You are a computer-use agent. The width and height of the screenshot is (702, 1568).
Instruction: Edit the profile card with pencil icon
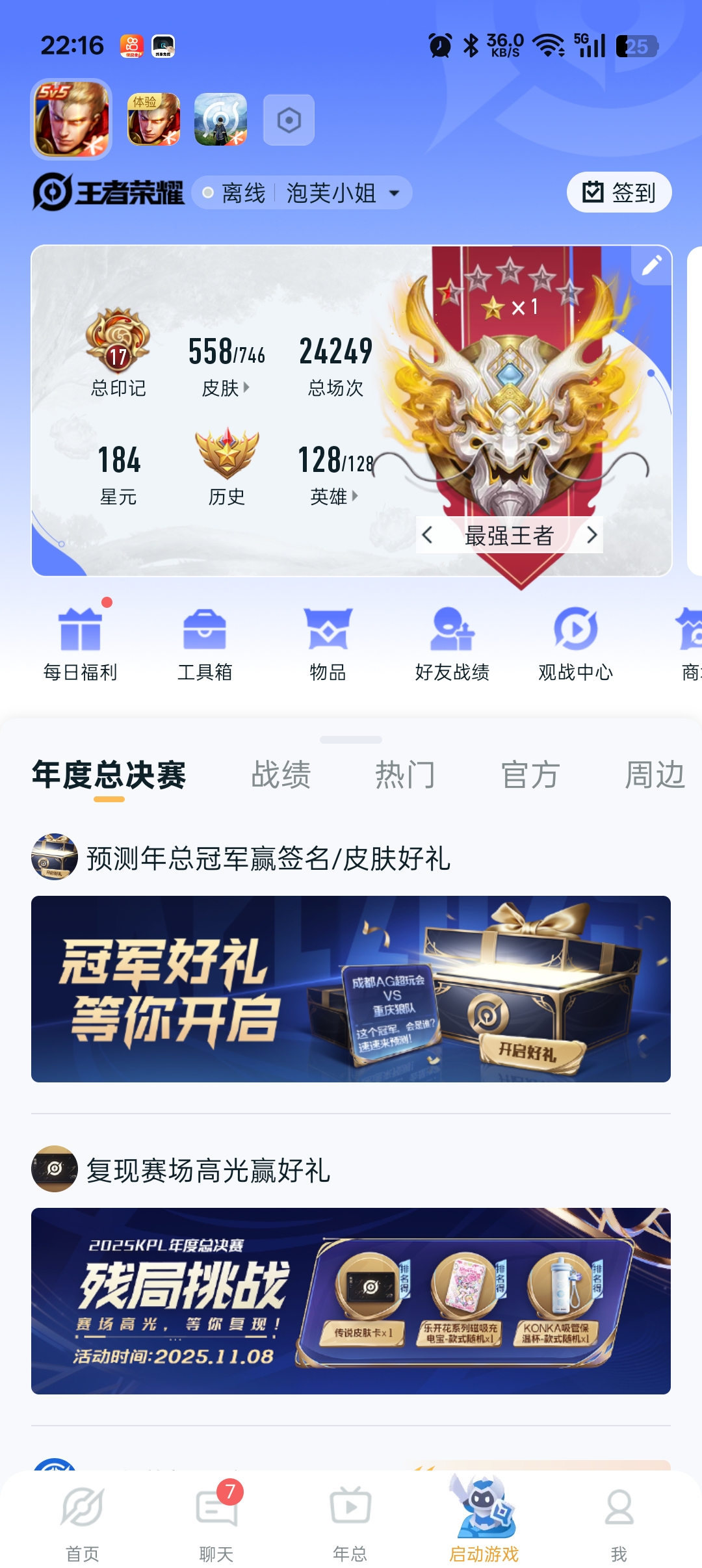tap(651, 265)
